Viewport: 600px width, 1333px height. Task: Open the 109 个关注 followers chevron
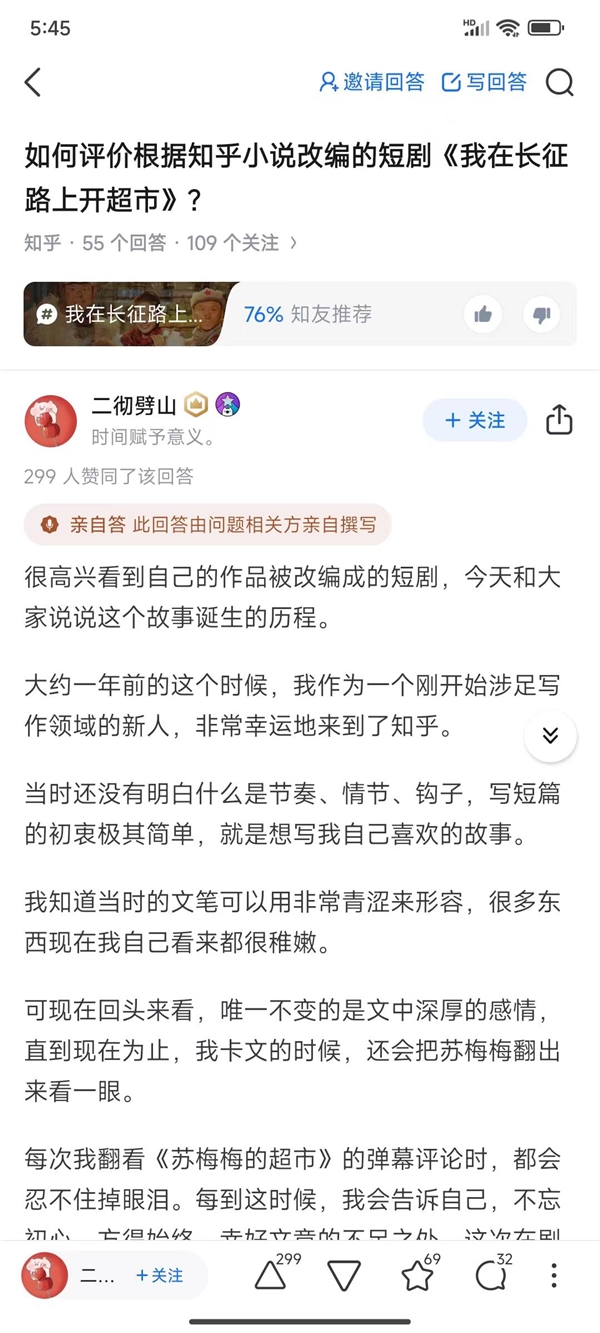coord(293,243)
